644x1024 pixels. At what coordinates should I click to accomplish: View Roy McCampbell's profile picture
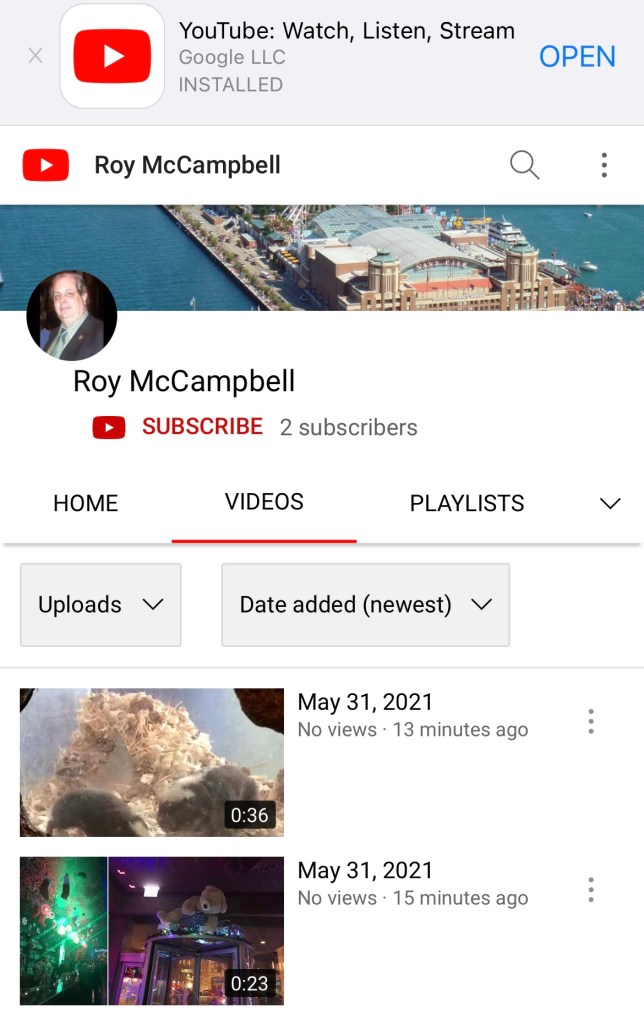[71, 316]
